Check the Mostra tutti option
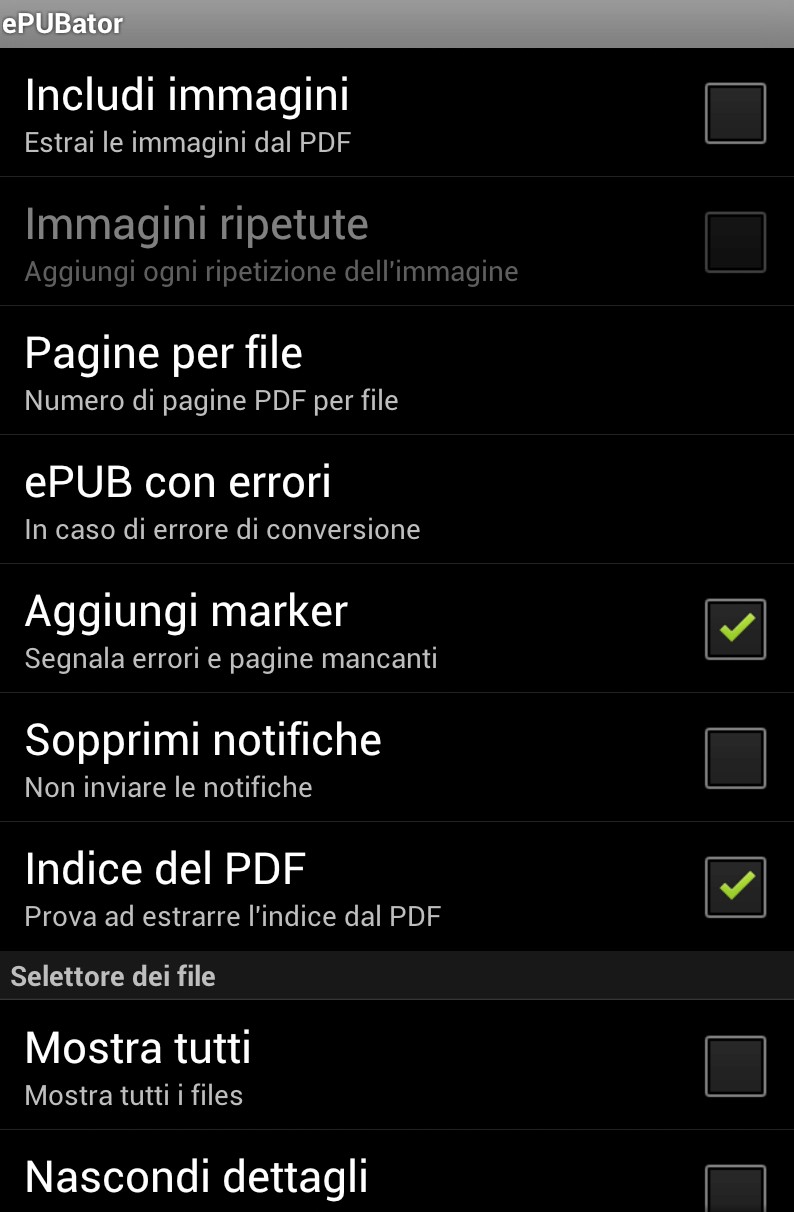Viewport: 794px width, 1212px height. pyautogui.click(x=735, y=1066)
